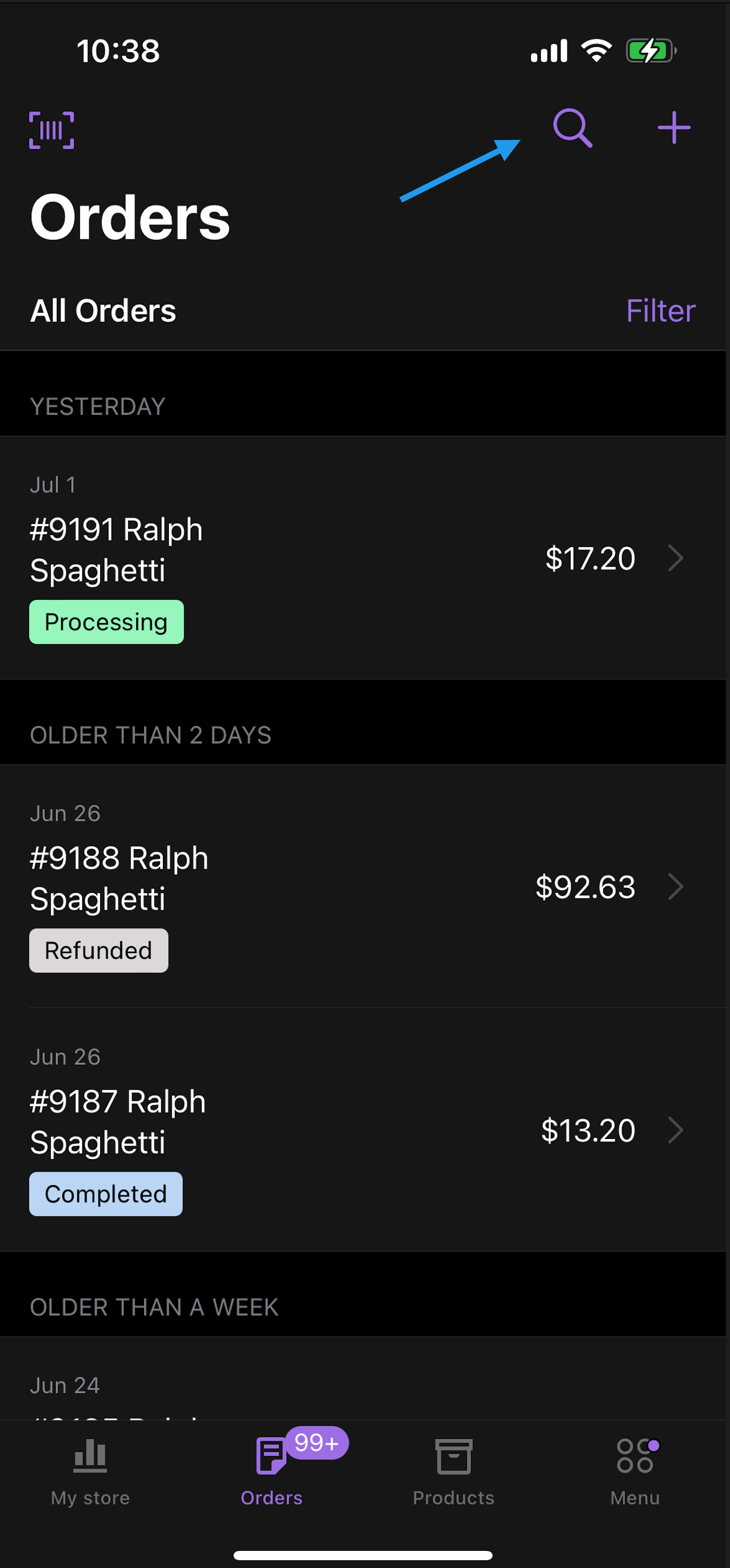Image resolution: width=730 pixels, height=1568 pixels.
Task: Create a new order with plus icon
Action: point(674,128)
